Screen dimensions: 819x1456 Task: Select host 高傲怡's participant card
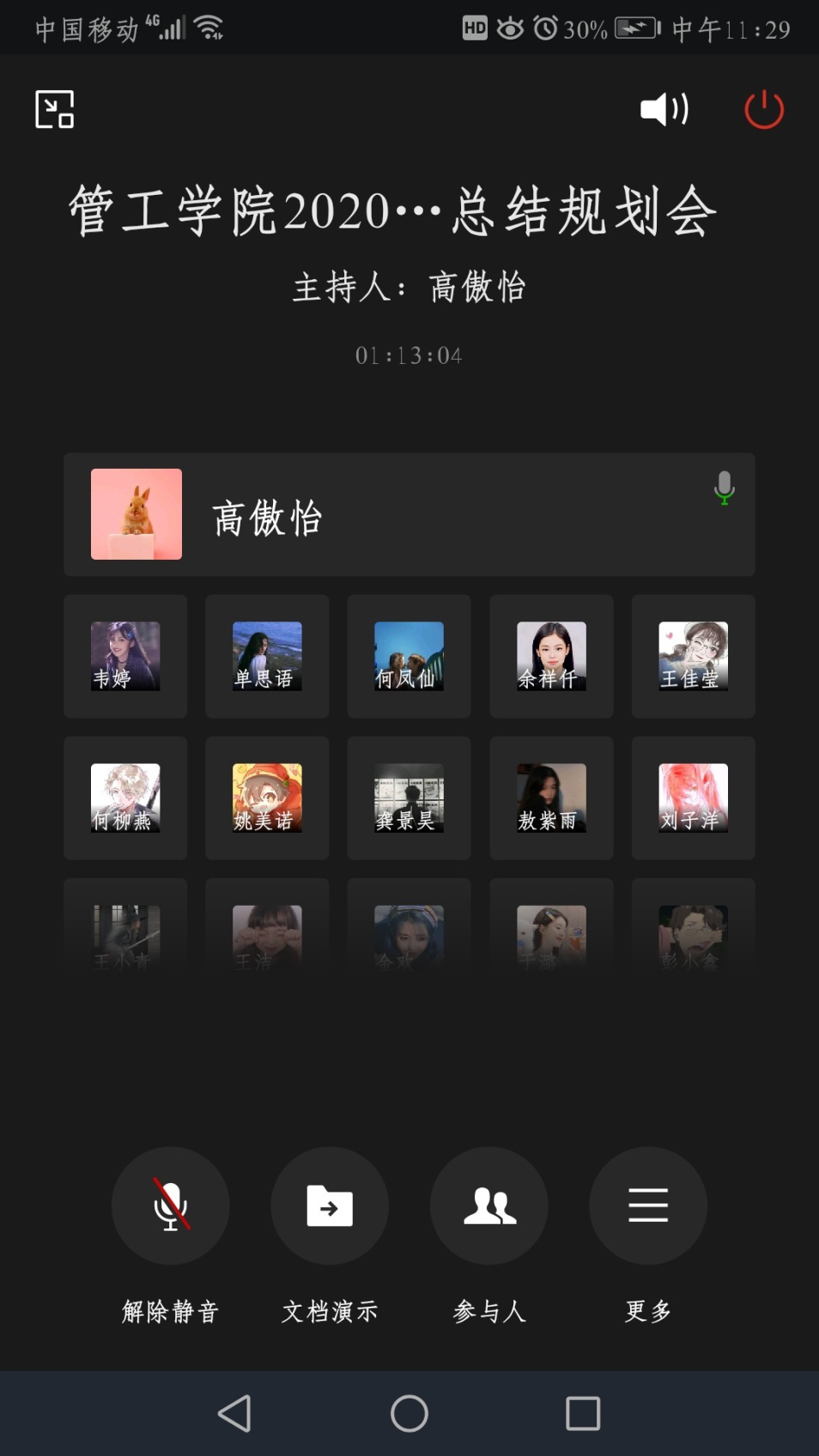[409, 514]
